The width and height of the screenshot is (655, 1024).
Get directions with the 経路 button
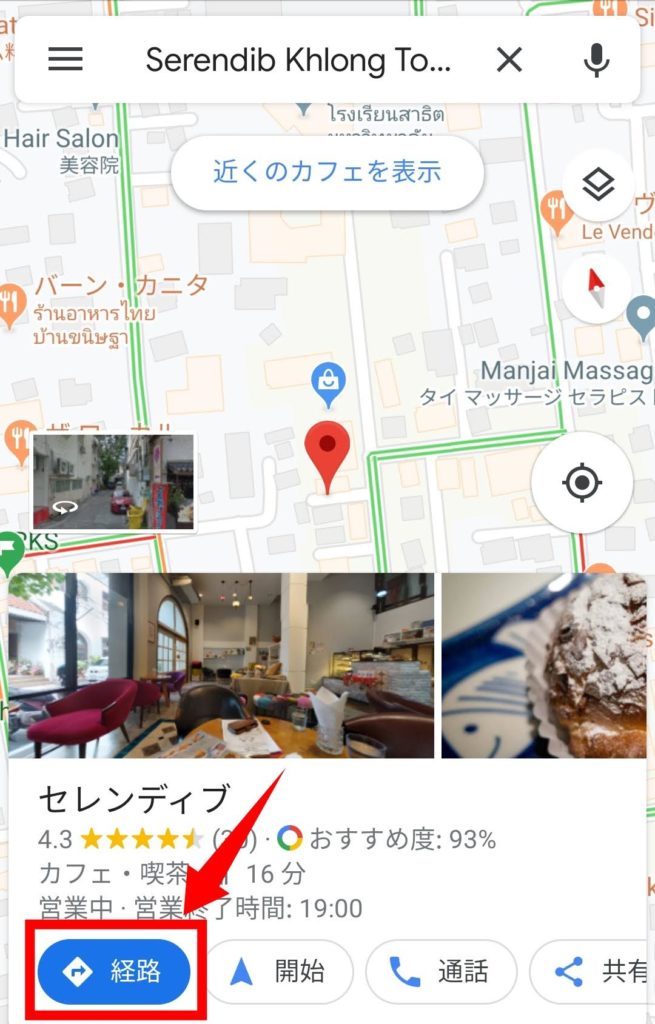coord(114,971)
